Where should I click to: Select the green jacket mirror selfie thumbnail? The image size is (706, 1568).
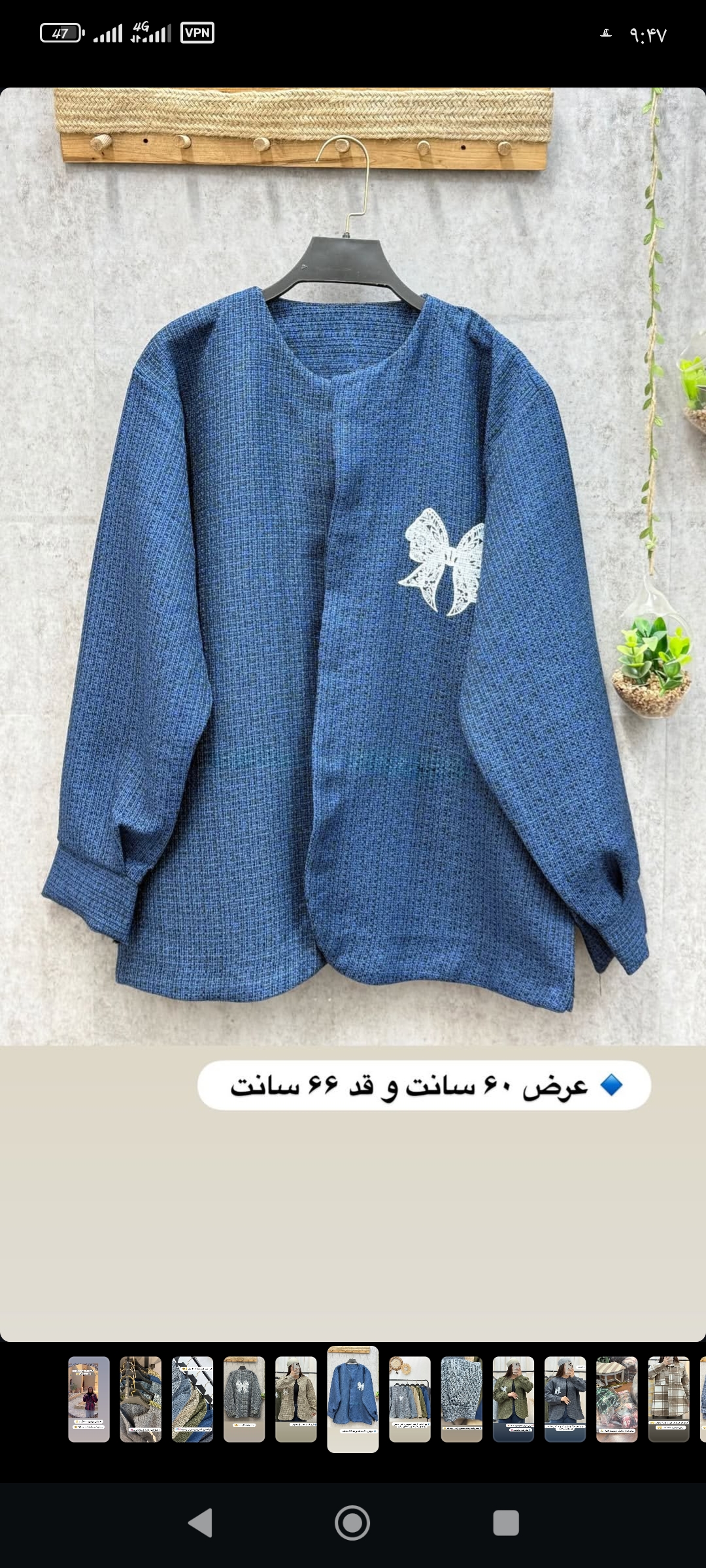(x=513, y=1399)
